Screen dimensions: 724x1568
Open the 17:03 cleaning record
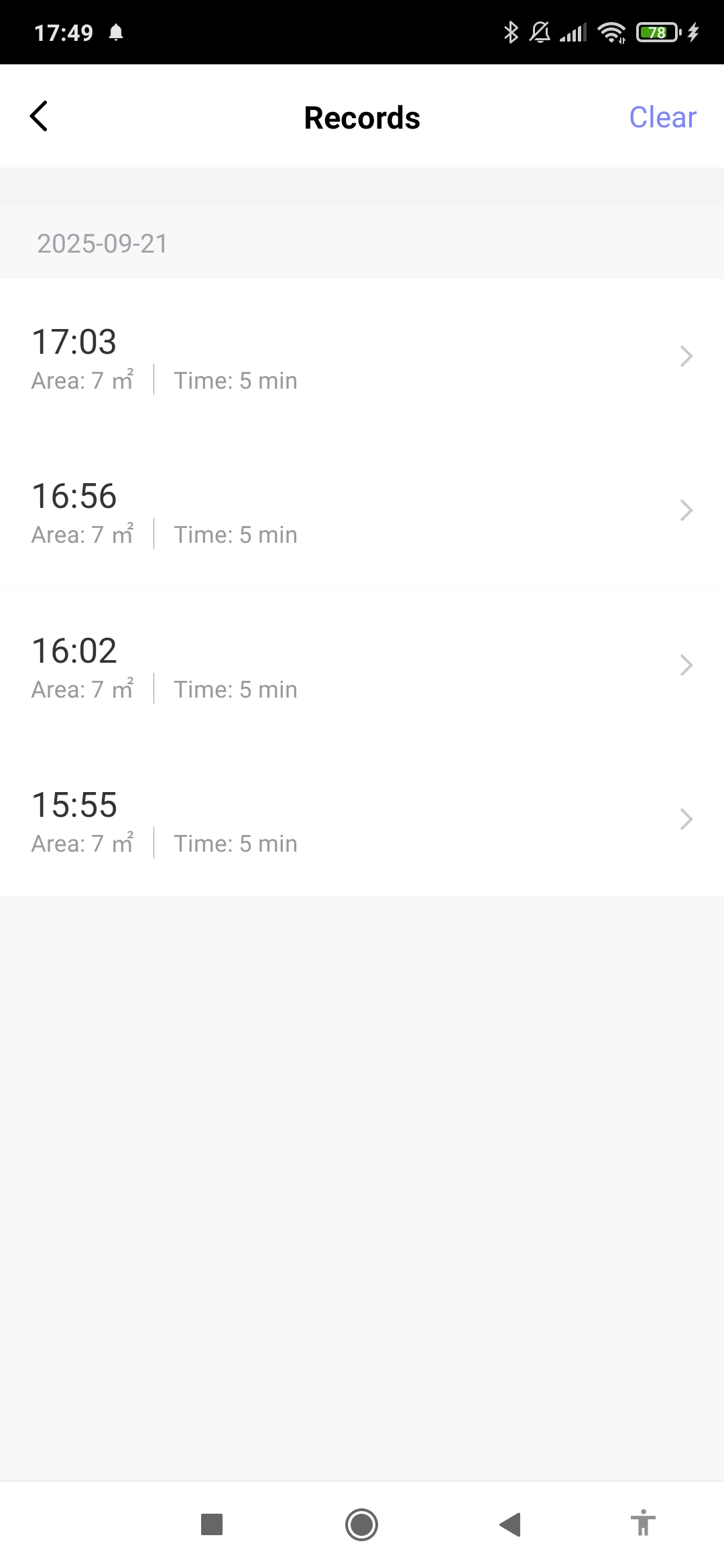click(x=362, y=357)
